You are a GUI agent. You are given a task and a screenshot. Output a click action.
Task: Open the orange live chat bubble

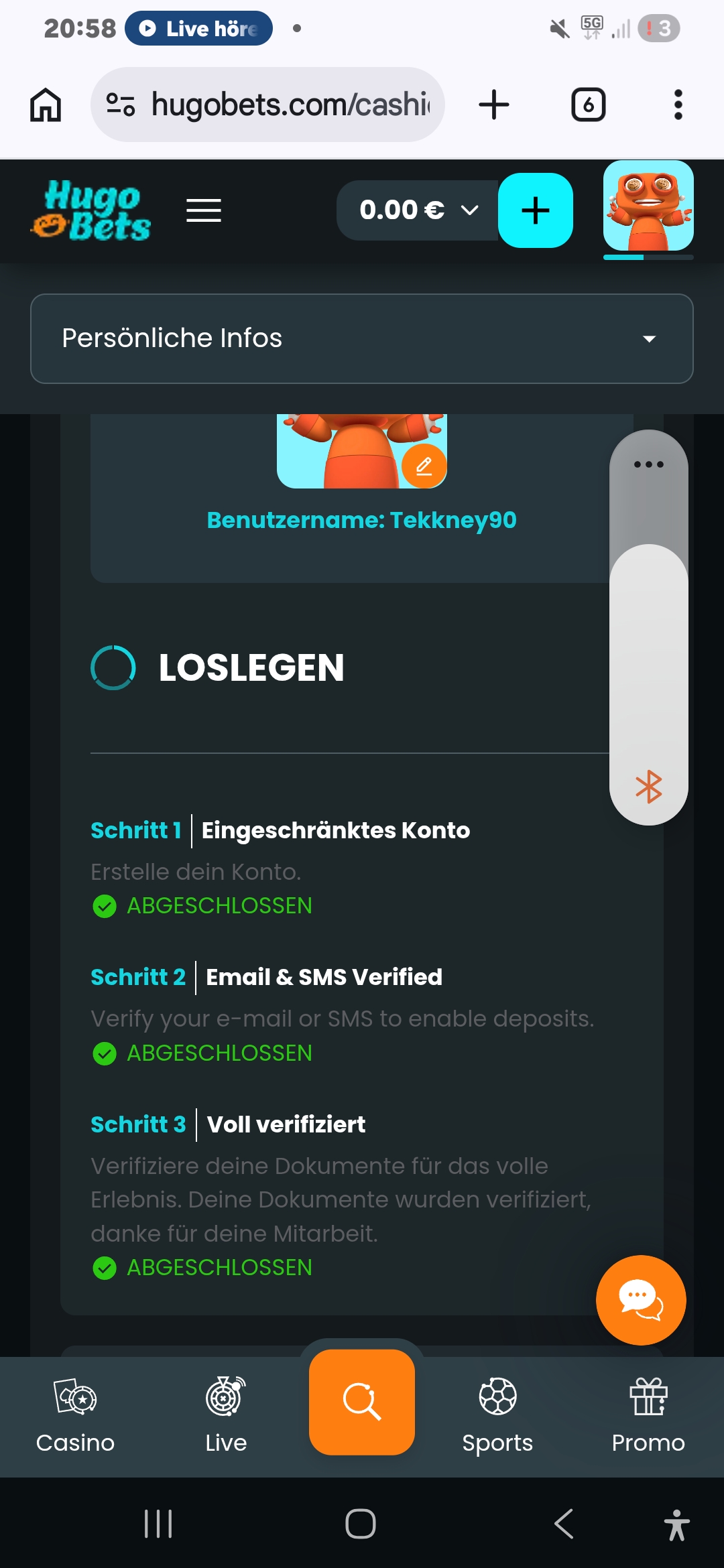(640, 1300)
